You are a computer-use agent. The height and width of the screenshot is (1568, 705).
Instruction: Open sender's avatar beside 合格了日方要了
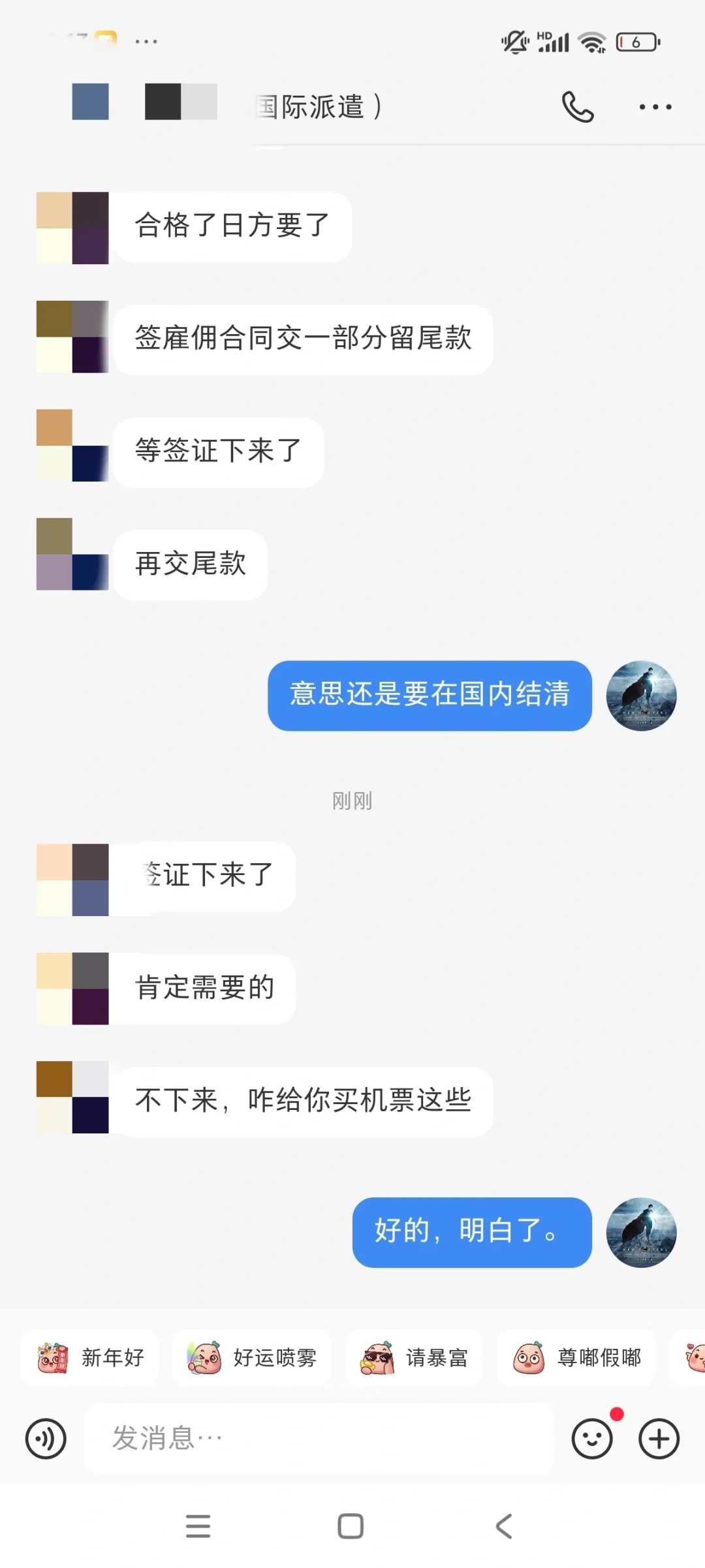pos(72,228)
